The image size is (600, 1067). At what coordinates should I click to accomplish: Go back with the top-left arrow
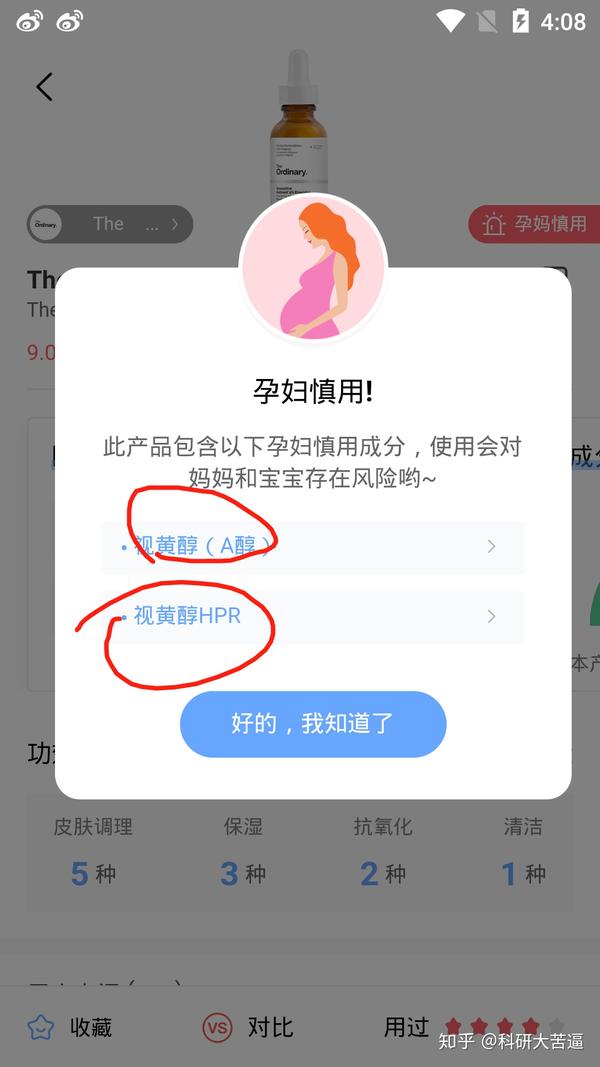pyautogui.click(x=44, y=87)
